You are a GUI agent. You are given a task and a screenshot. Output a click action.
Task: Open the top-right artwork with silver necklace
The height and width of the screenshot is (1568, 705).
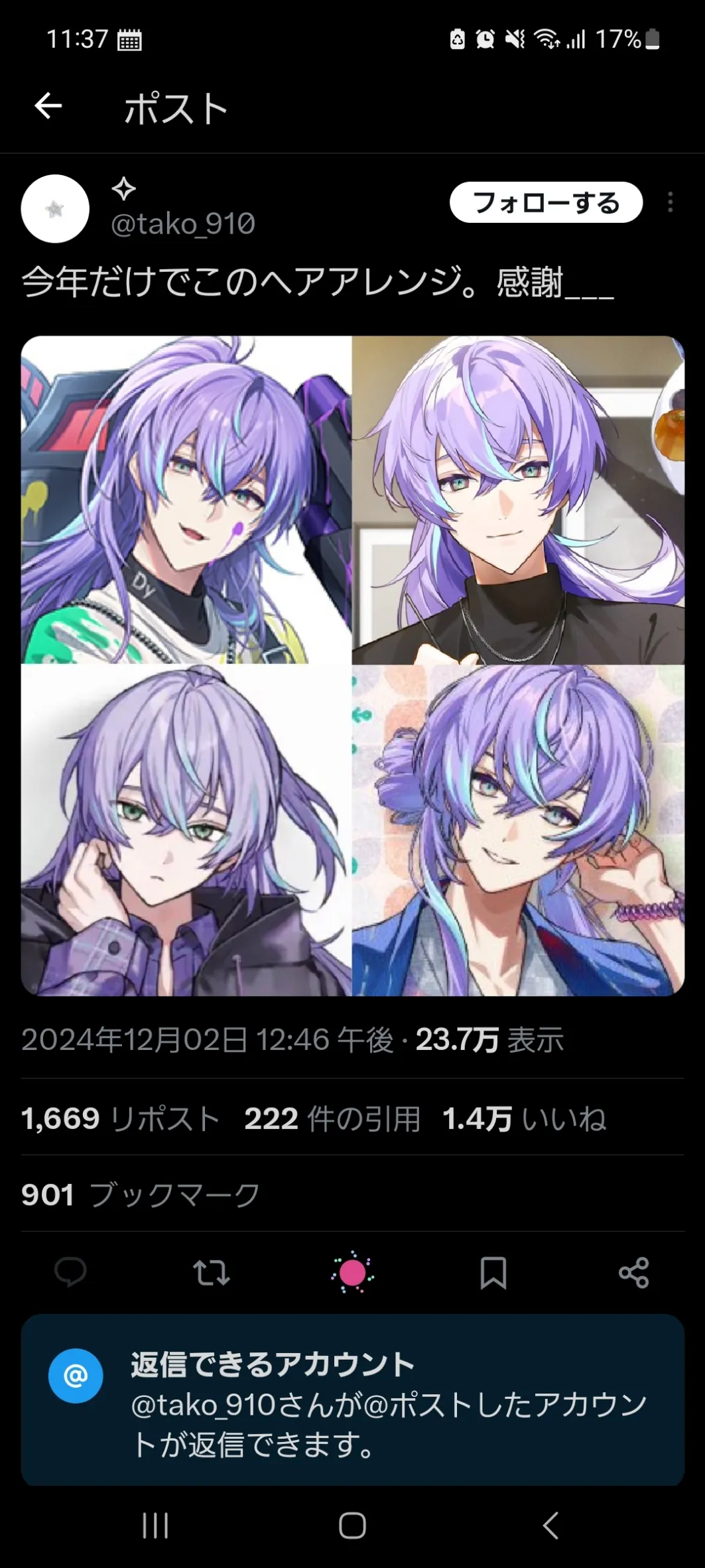[518, 500]
